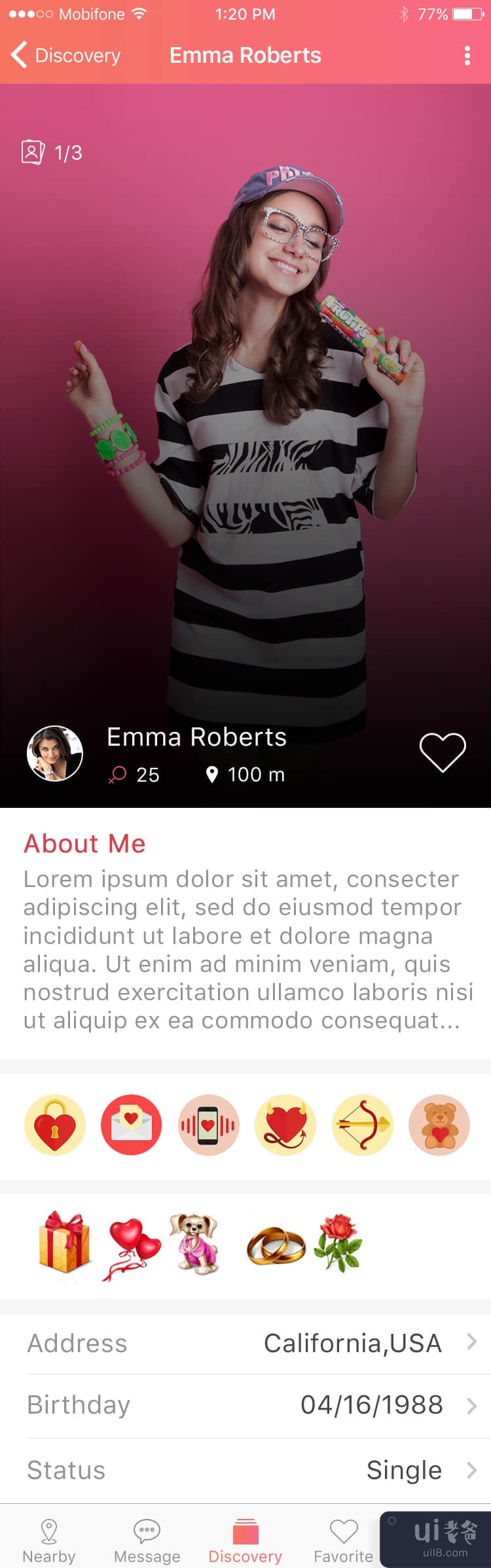Open Emma Roberts' round avatar photo

pyautogui.click(x=55, y=754)
